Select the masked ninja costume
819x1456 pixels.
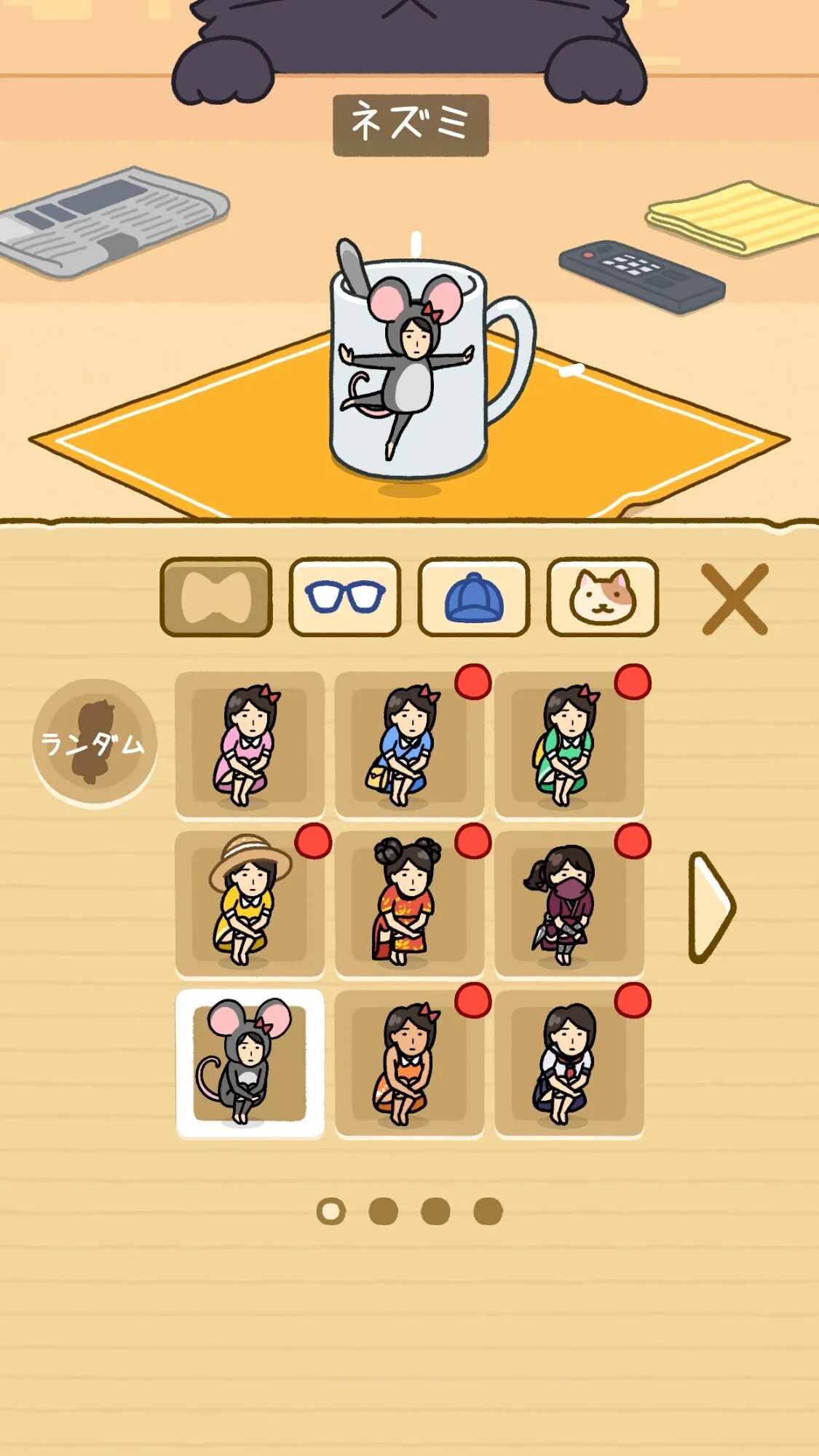coord(569,903)
